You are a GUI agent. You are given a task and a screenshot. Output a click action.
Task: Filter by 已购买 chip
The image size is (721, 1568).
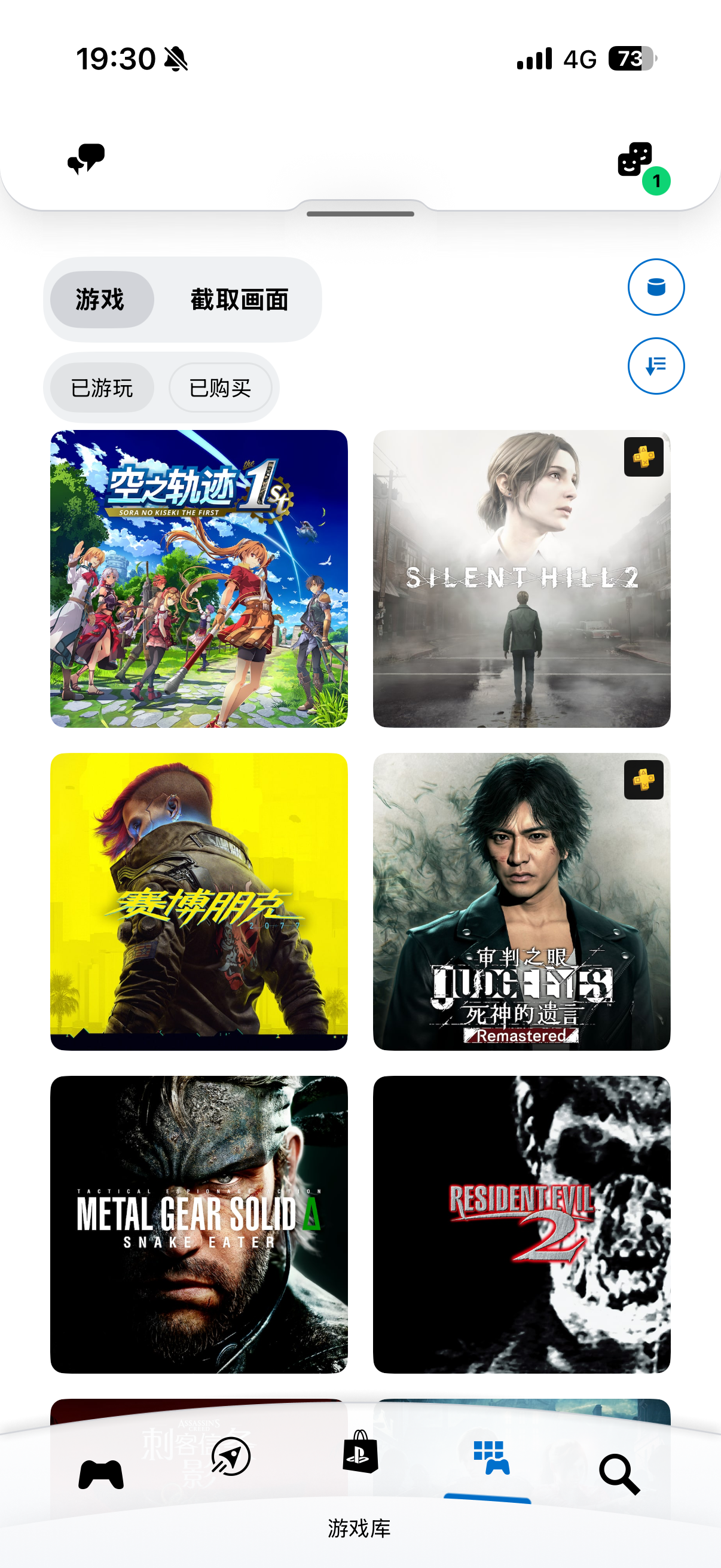tap(219, 388)
